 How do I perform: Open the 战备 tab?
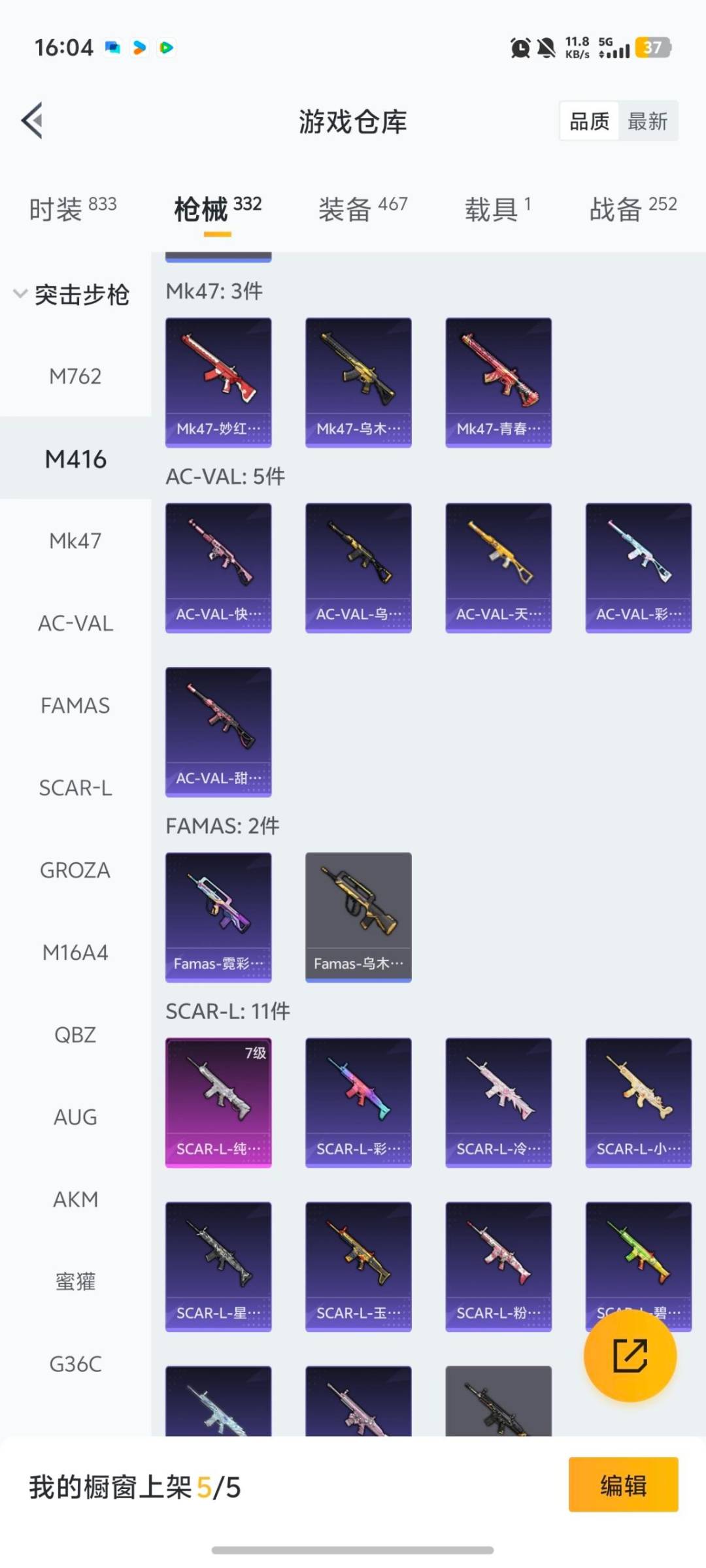click(x=632, y=209)
